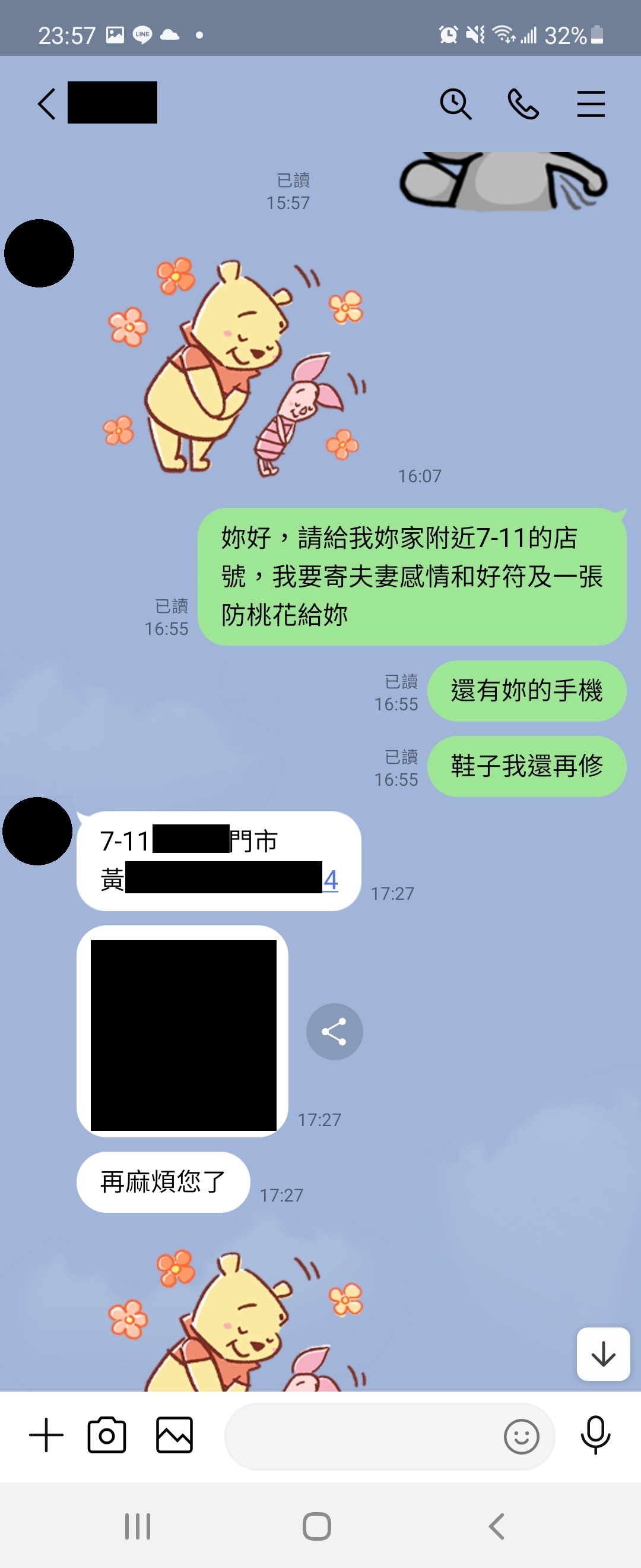Open recent apps from navigation bar
The width and height of the screenshot is (641, 1568).
(x=138, y=1526)
